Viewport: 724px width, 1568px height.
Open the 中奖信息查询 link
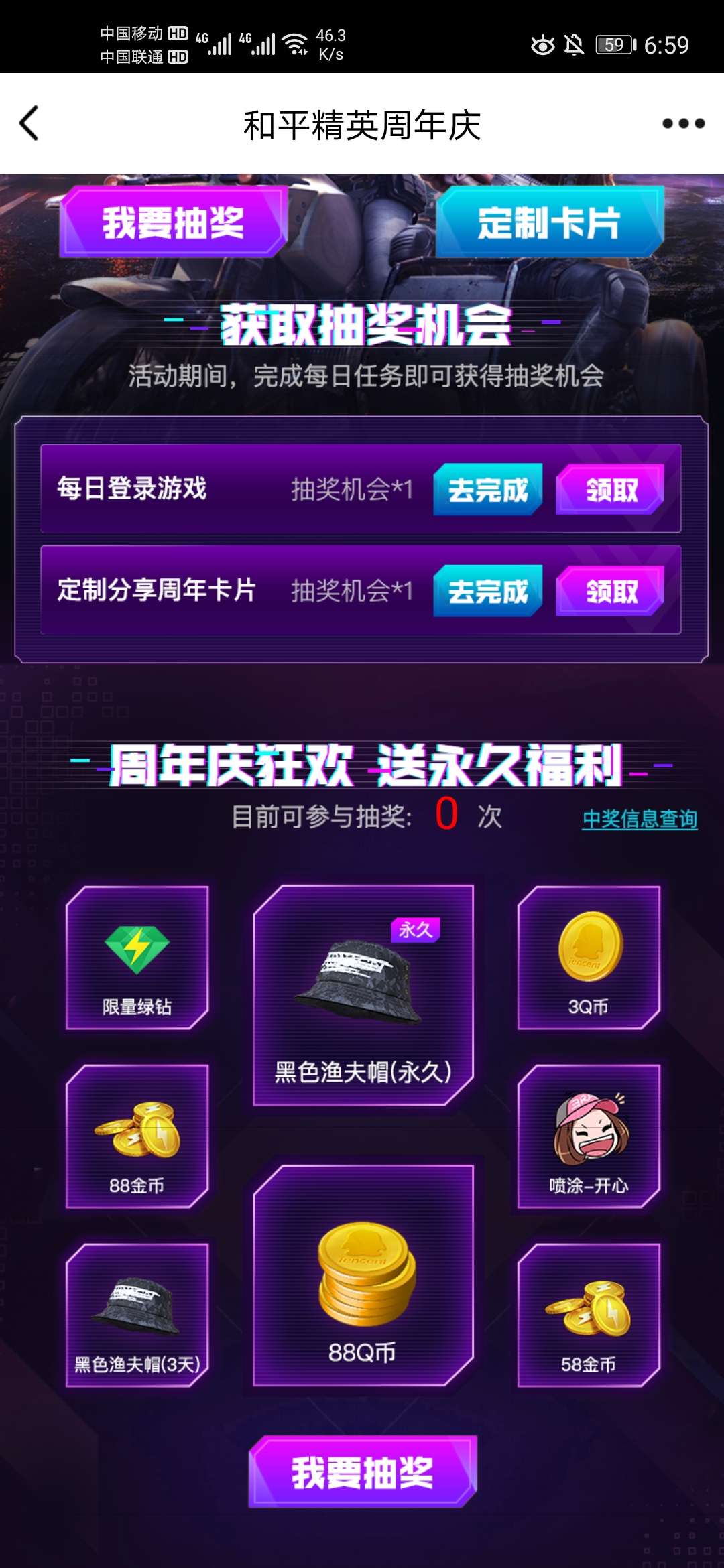pyautogui.click(x=639, y=818)
